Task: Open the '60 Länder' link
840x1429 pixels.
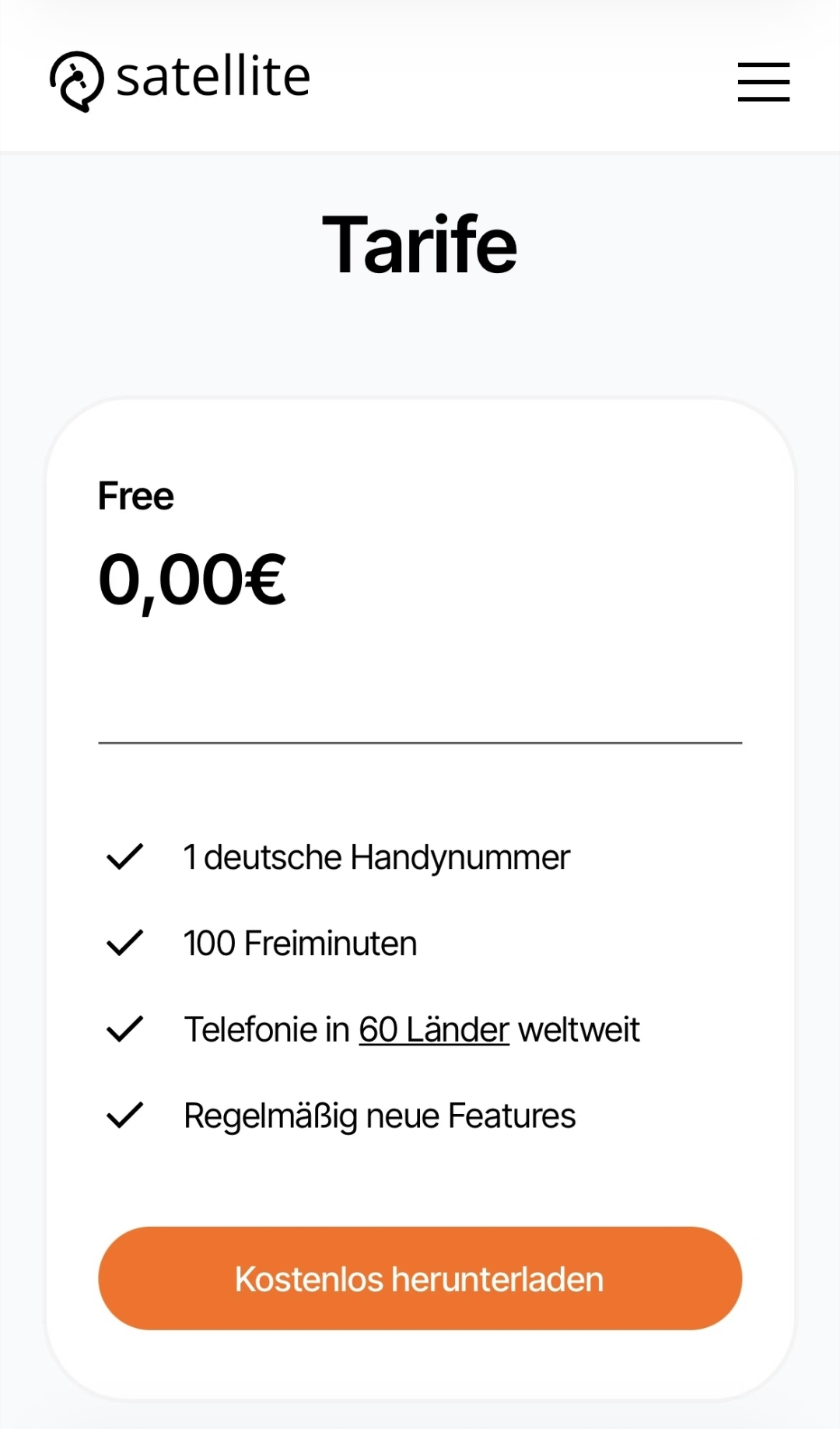Action: click(432, 1028)
